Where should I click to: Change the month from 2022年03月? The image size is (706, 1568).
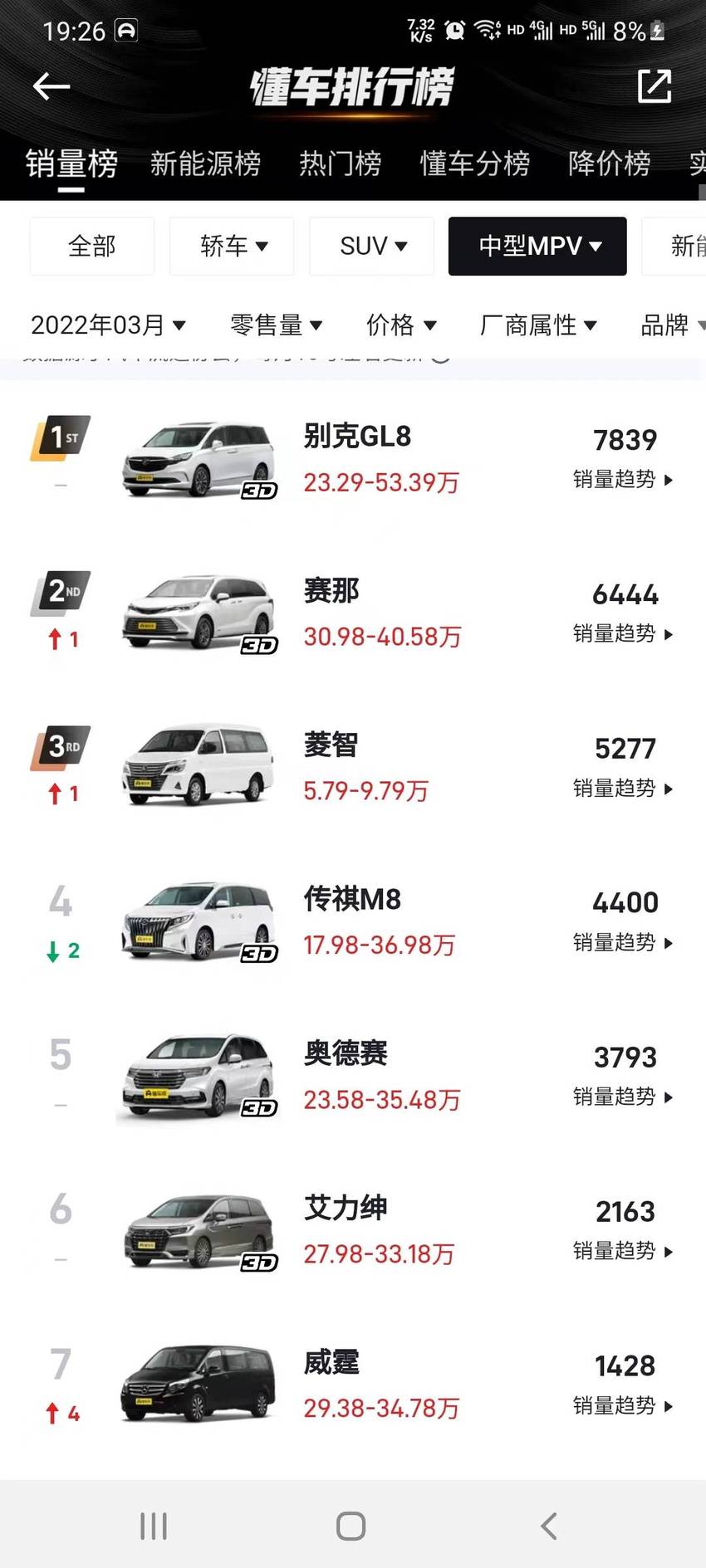pos(108,325)
